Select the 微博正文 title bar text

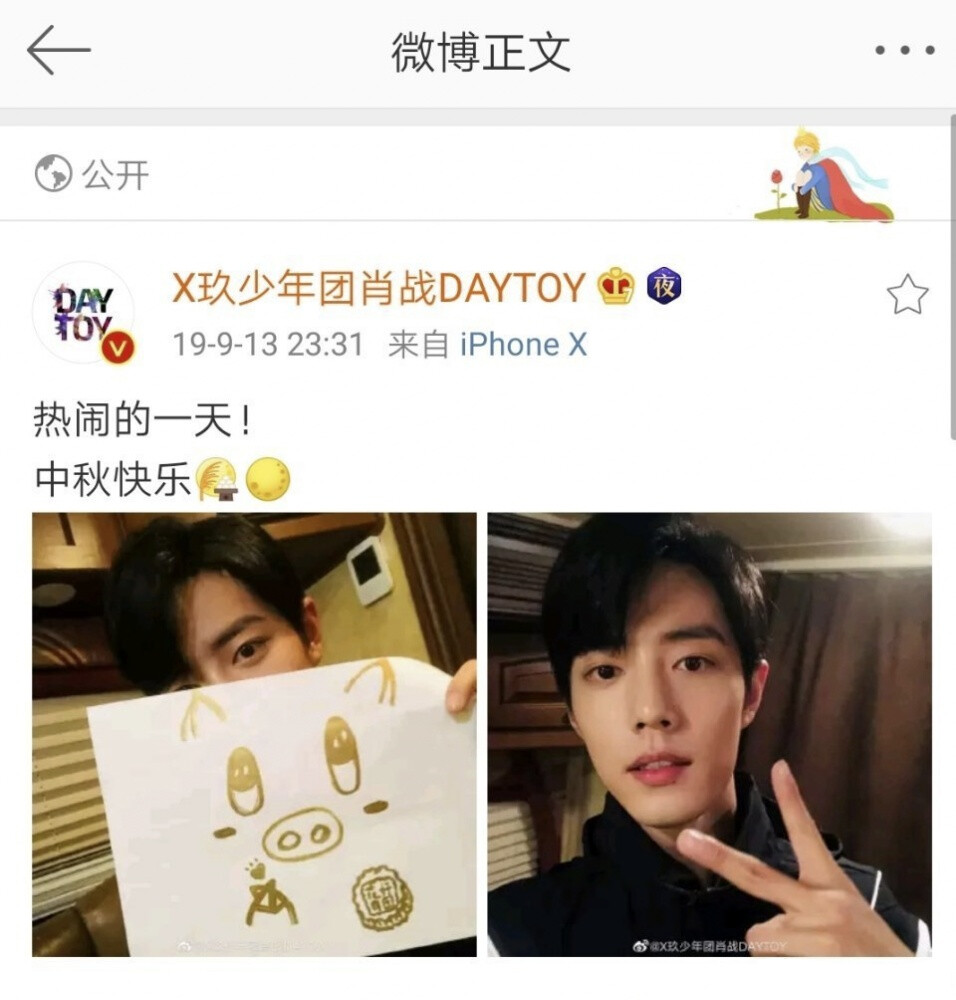pyautogui.click(x=477, y=50)
